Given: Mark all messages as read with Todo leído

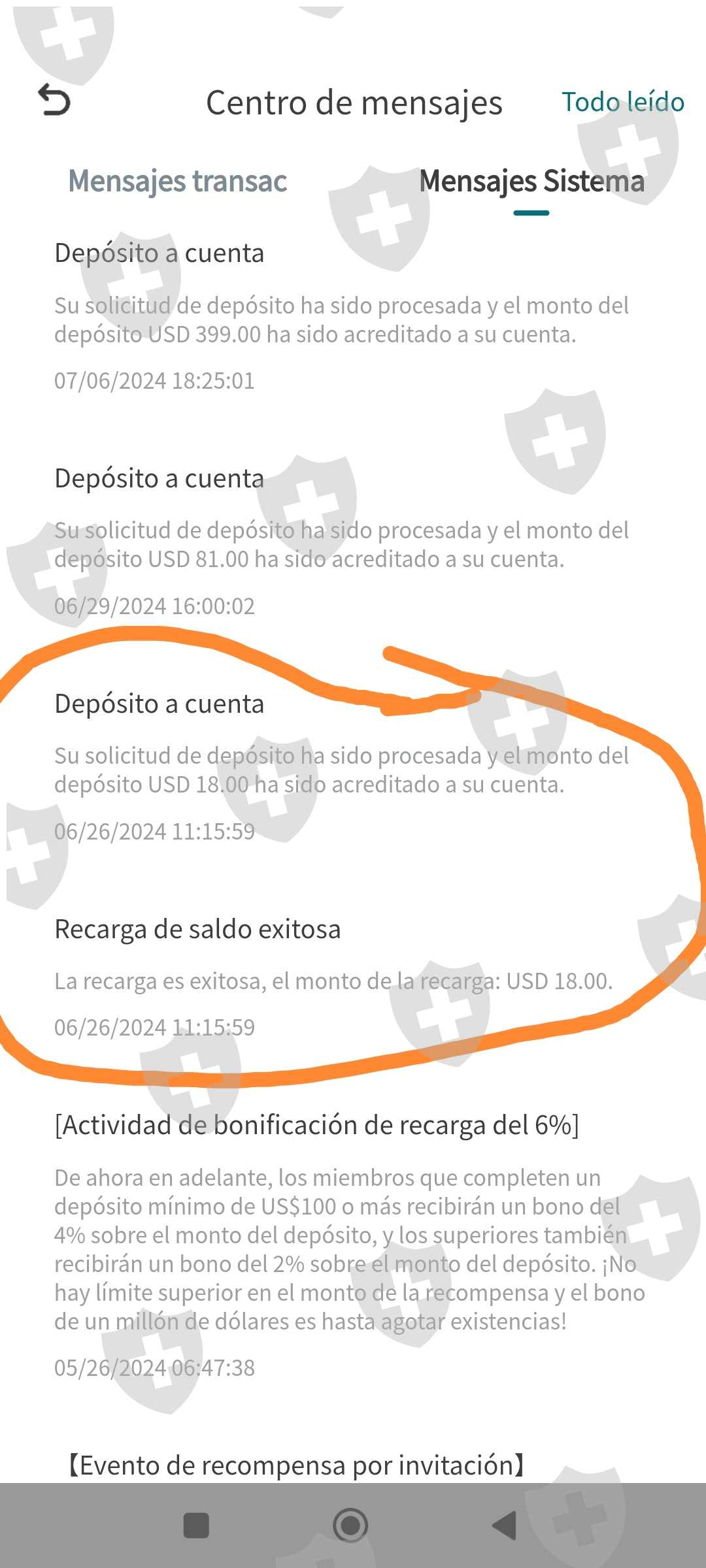Looking at the screenshot, I should (x=623, y=102).
